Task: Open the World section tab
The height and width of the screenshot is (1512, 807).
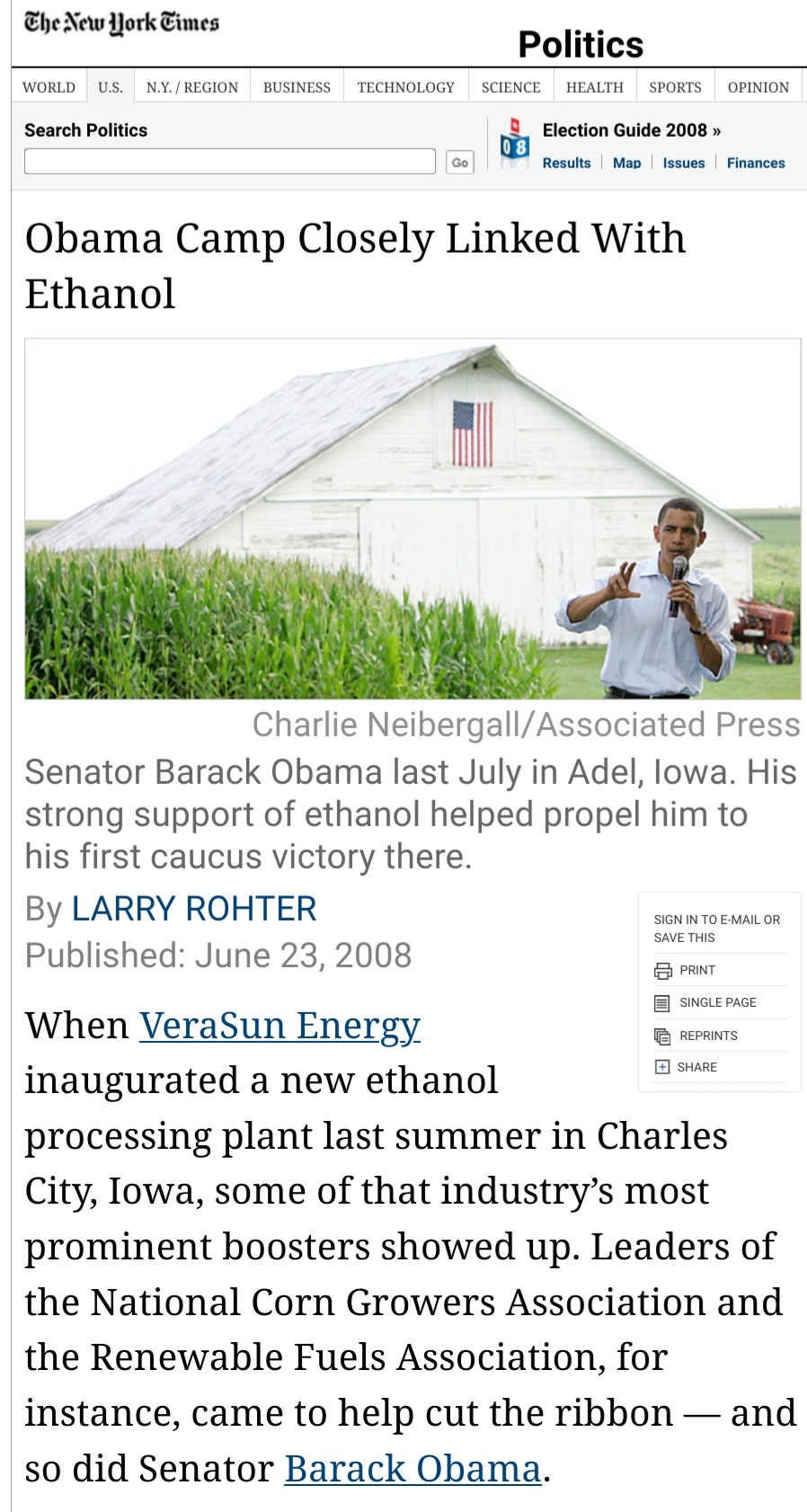Action: click(49, 87)
